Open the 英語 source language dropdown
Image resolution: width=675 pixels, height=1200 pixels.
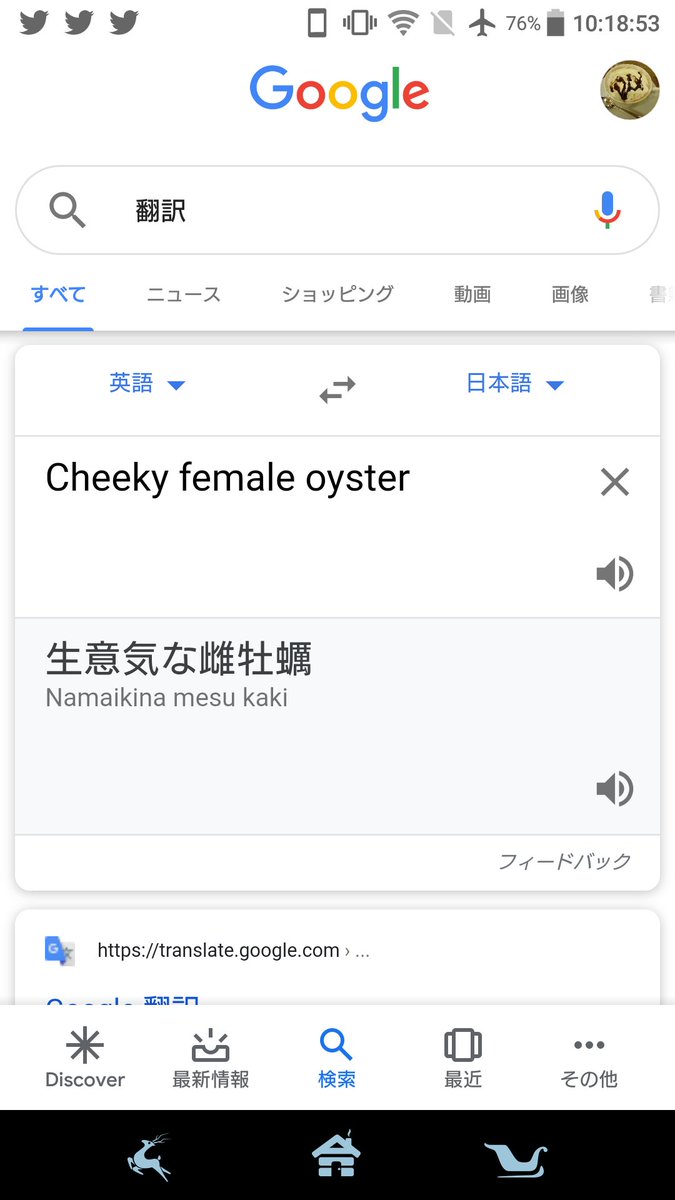point(147,384)
